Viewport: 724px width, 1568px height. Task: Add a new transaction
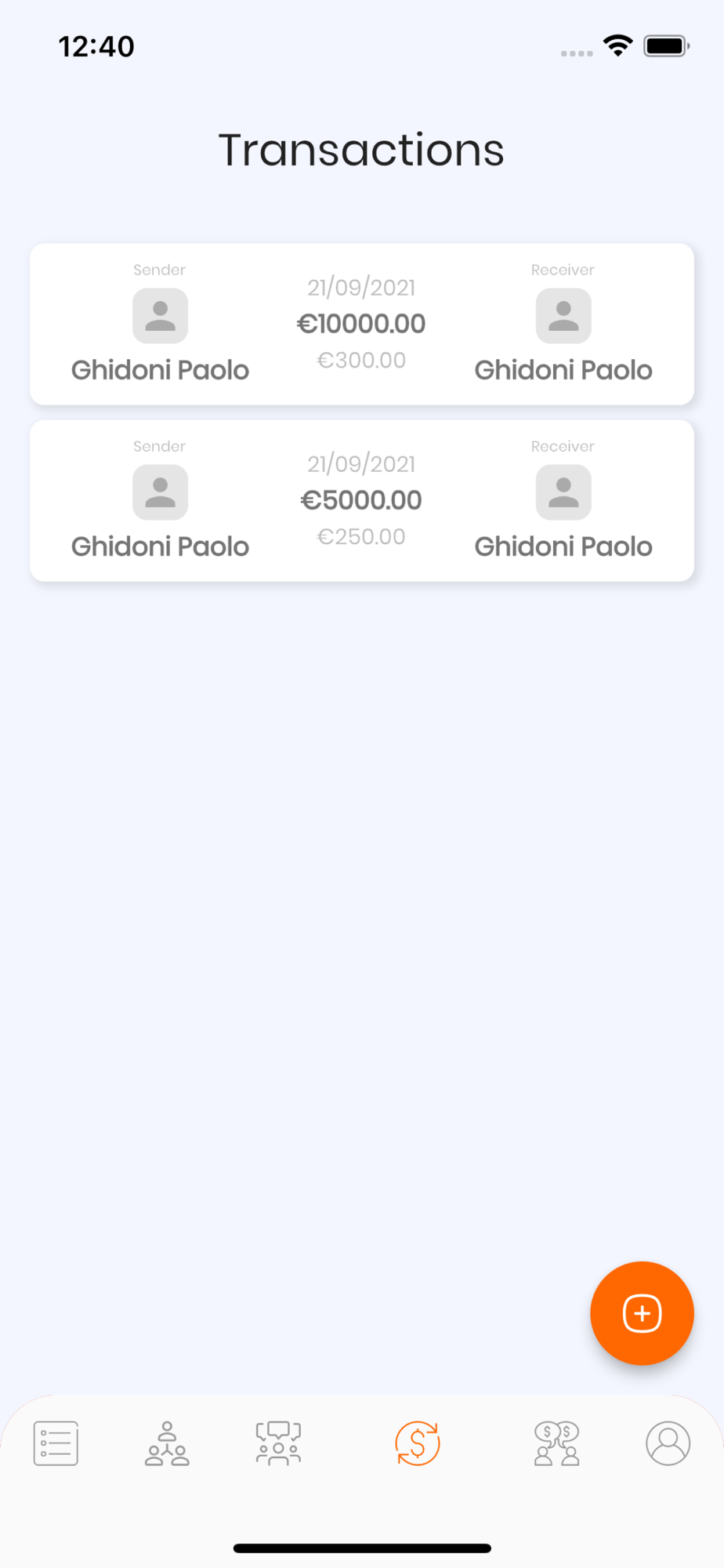click(642, 1313)
